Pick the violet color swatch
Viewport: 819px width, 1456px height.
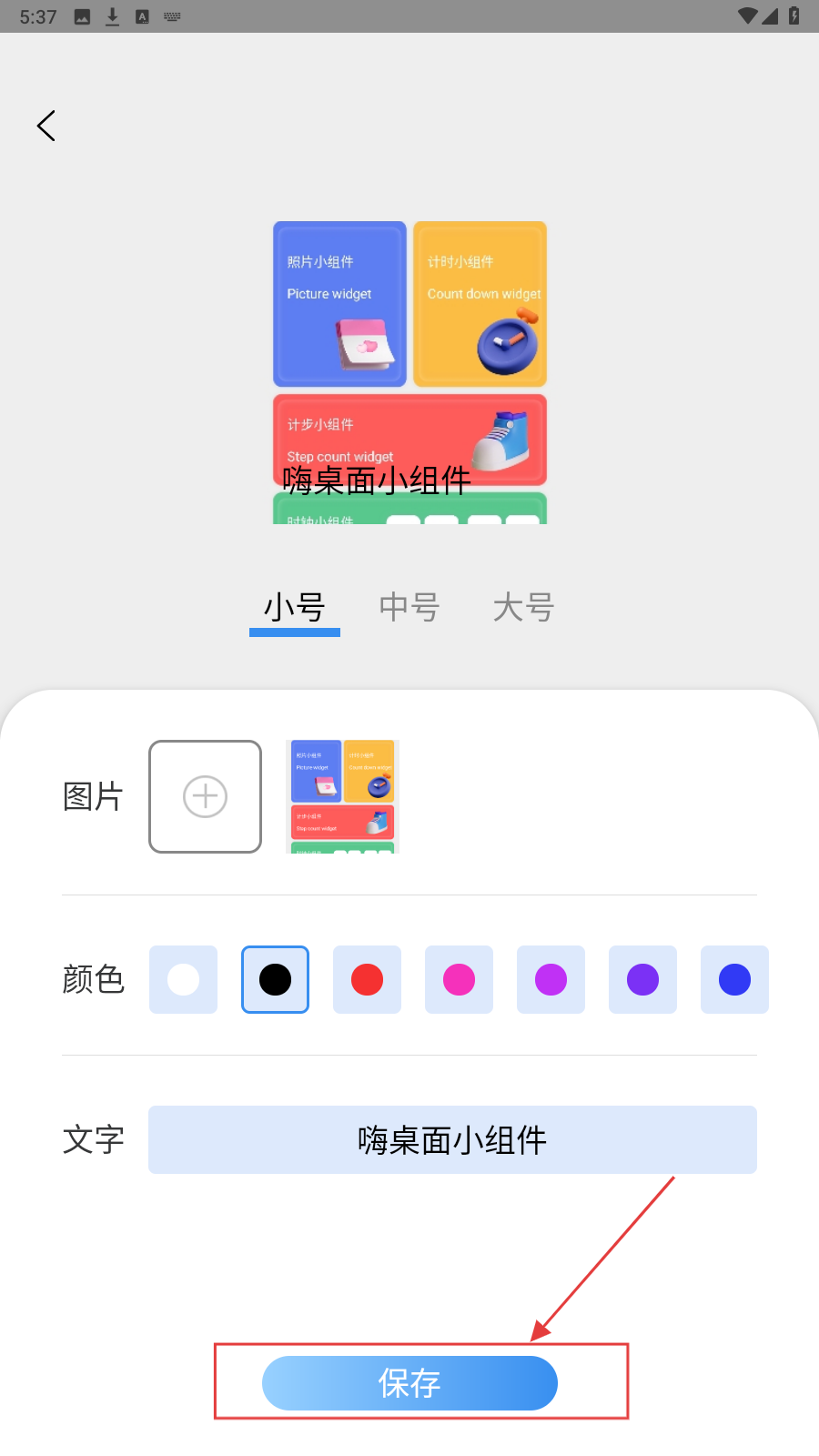(642, 979)
